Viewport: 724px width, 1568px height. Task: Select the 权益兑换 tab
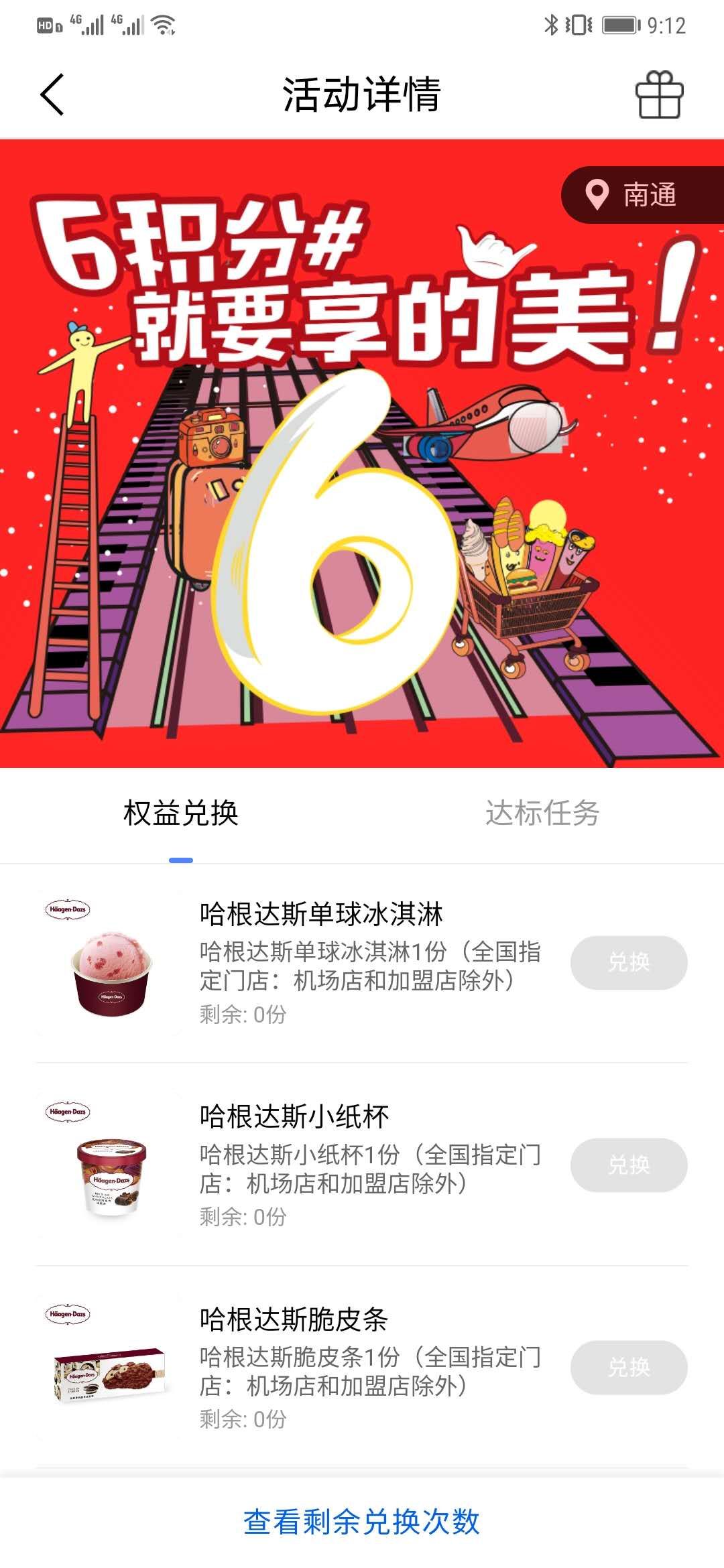pyautogui.click(x=181, y=813)
